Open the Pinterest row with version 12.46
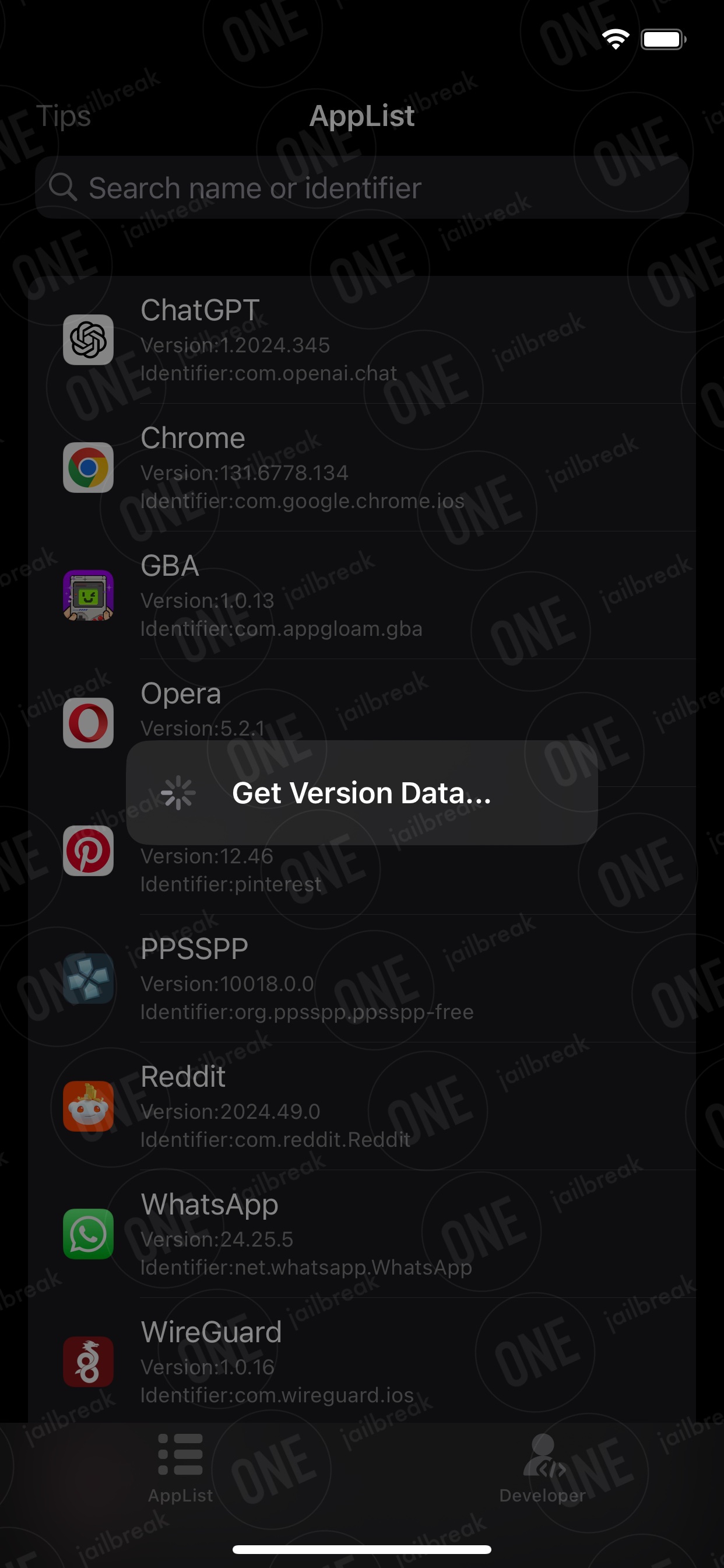Screen dimensions: 724x1568 point(362,851)
